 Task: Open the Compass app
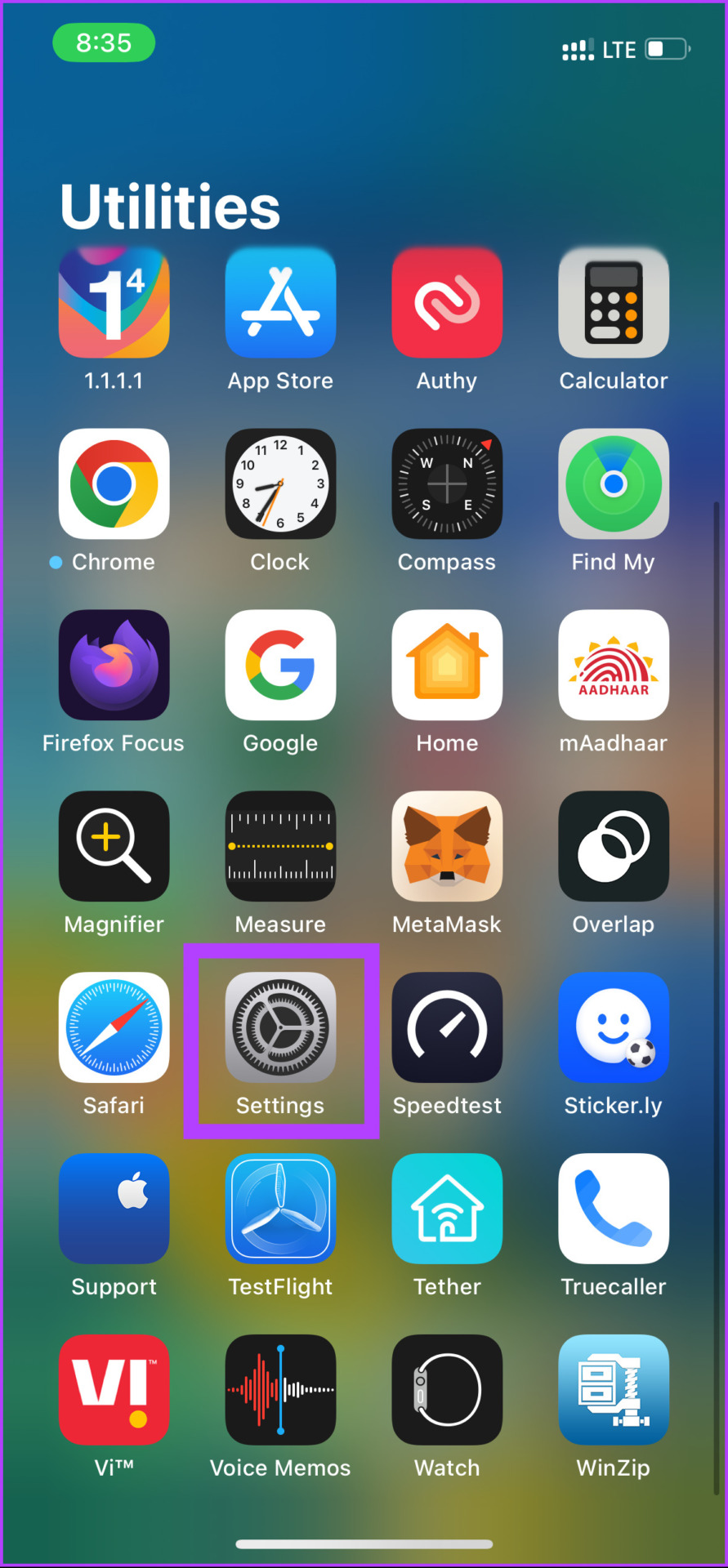tap(447, 483)
